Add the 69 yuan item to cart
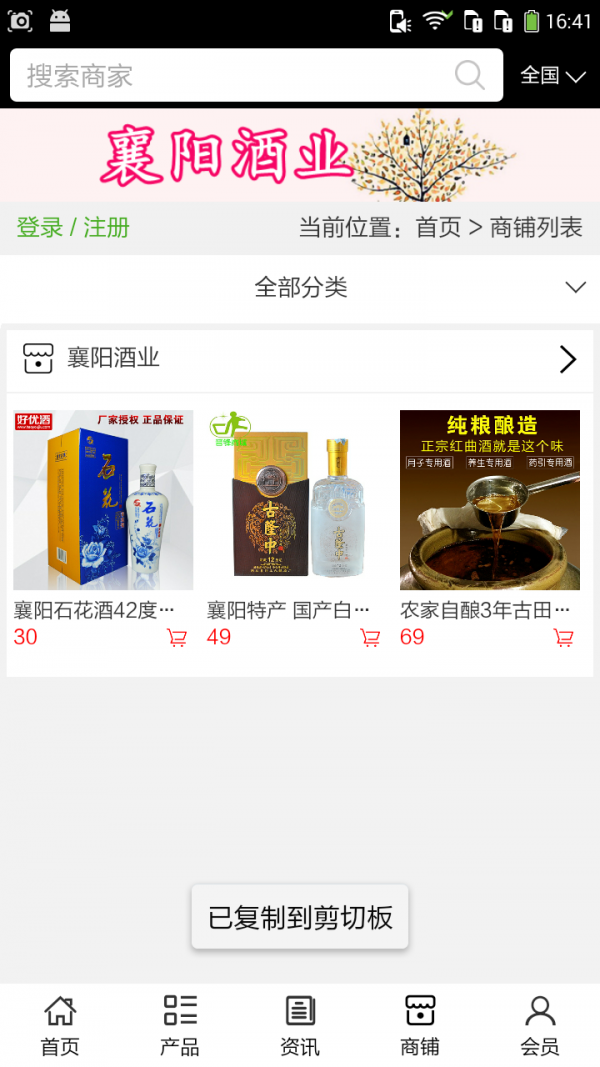Viewport: 600px width, 1067px height. point(563,638)
